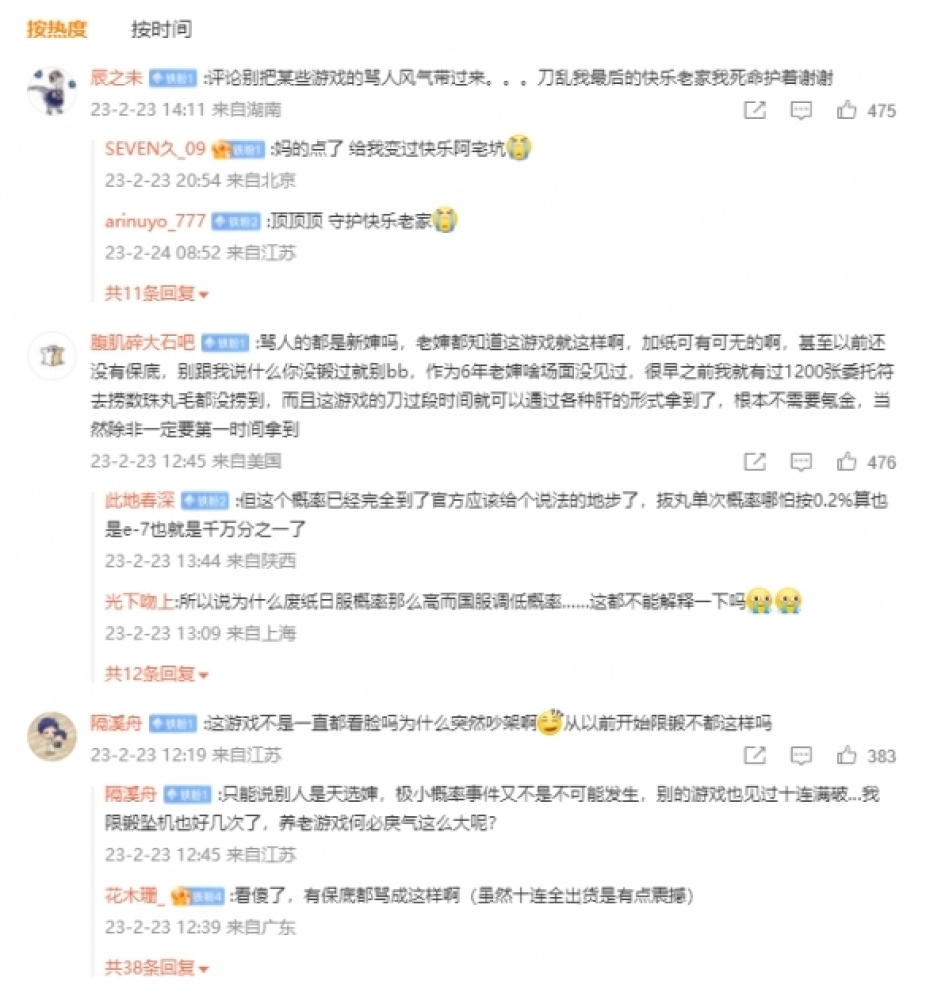The height and width of the screenshot is (1000, 926).
Task: Expand 共38条回复 replies
Action: [x=157, y=968]
